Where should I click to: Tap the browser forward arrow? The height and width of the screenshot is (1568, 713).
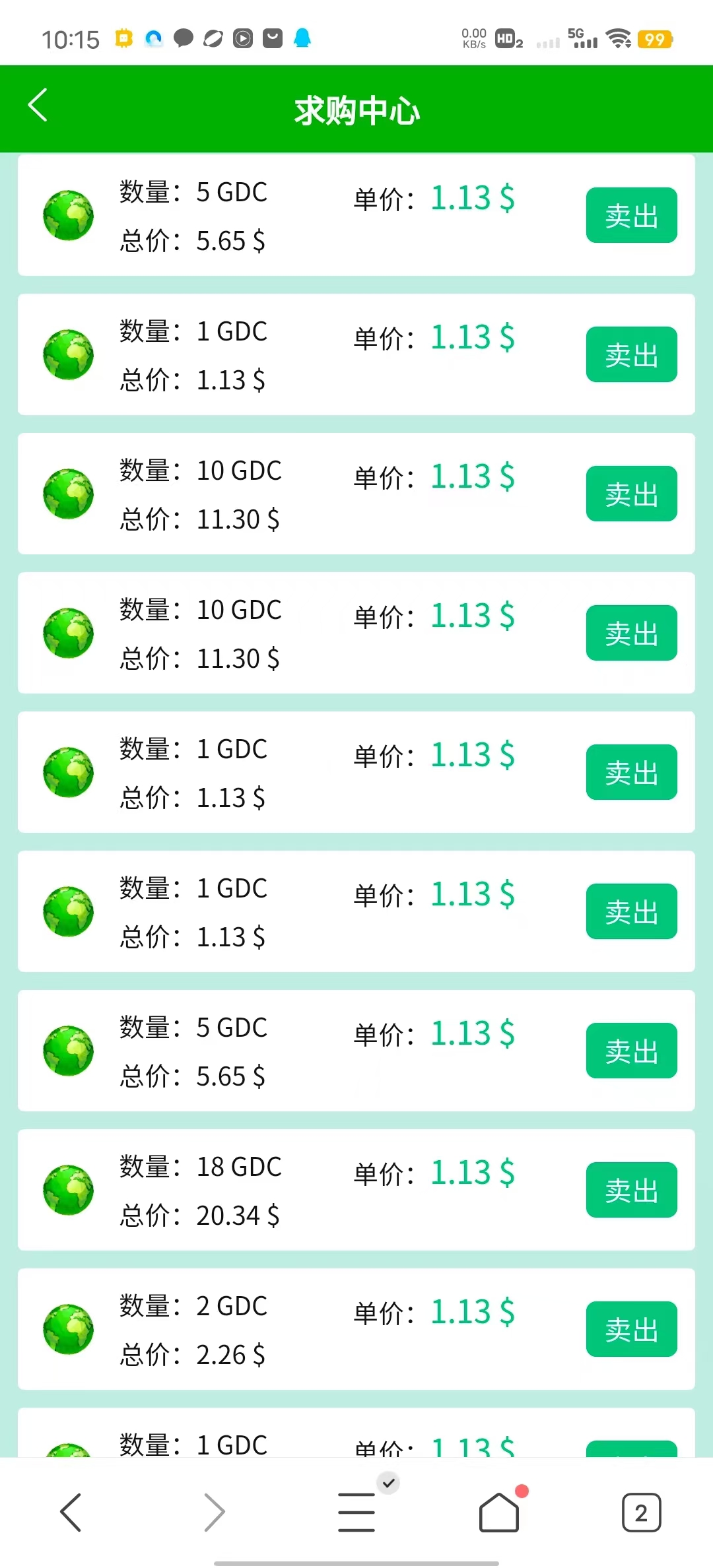click(x=214, y=1512)
